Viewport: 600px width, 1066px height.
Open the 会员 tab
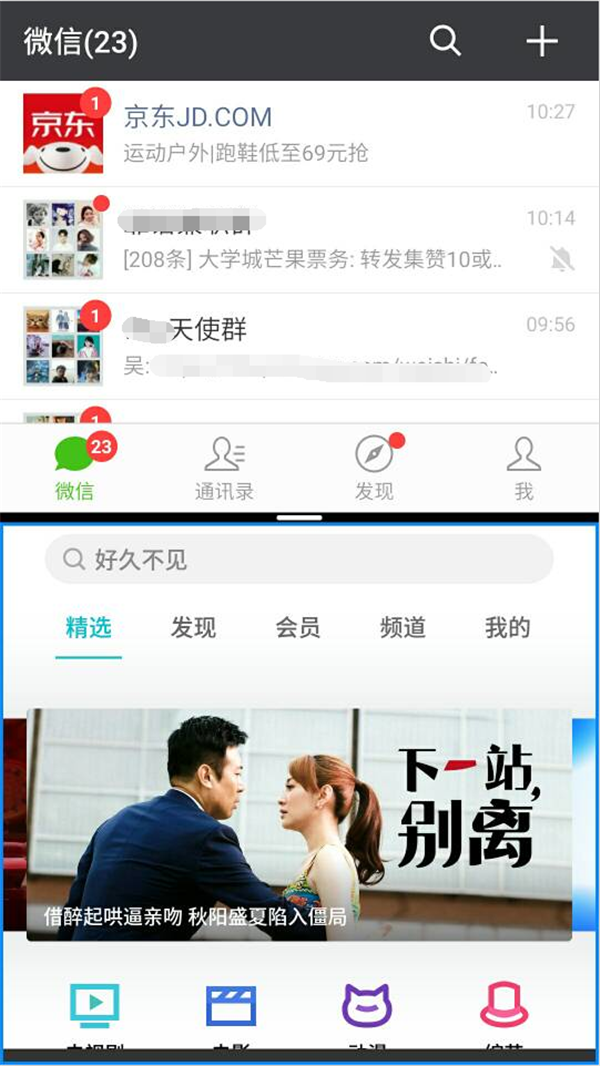(298, 628)
